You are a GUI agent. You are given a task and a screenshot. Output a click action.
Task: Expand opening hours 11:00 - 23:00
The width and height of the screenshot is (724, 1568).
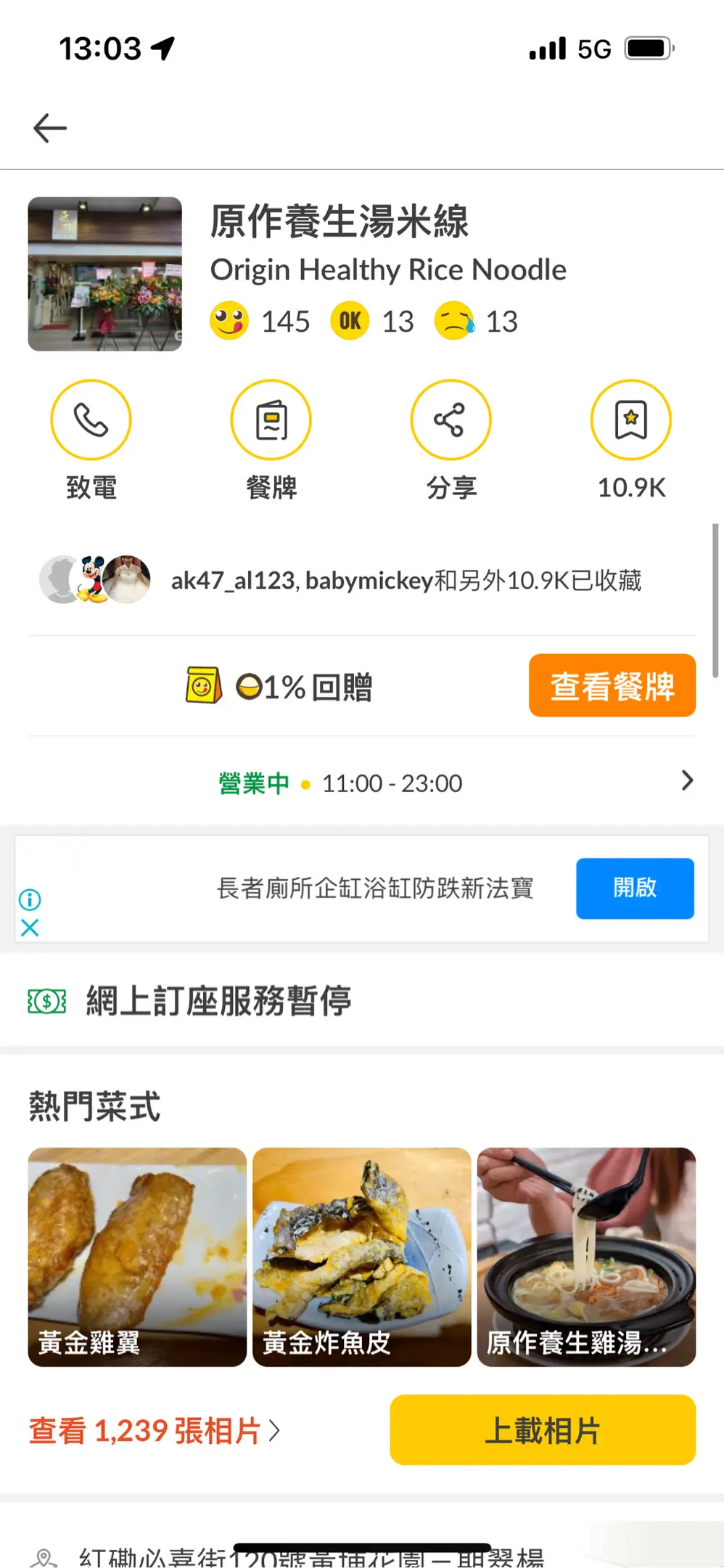pyautogui.click(x=686, y=781)
